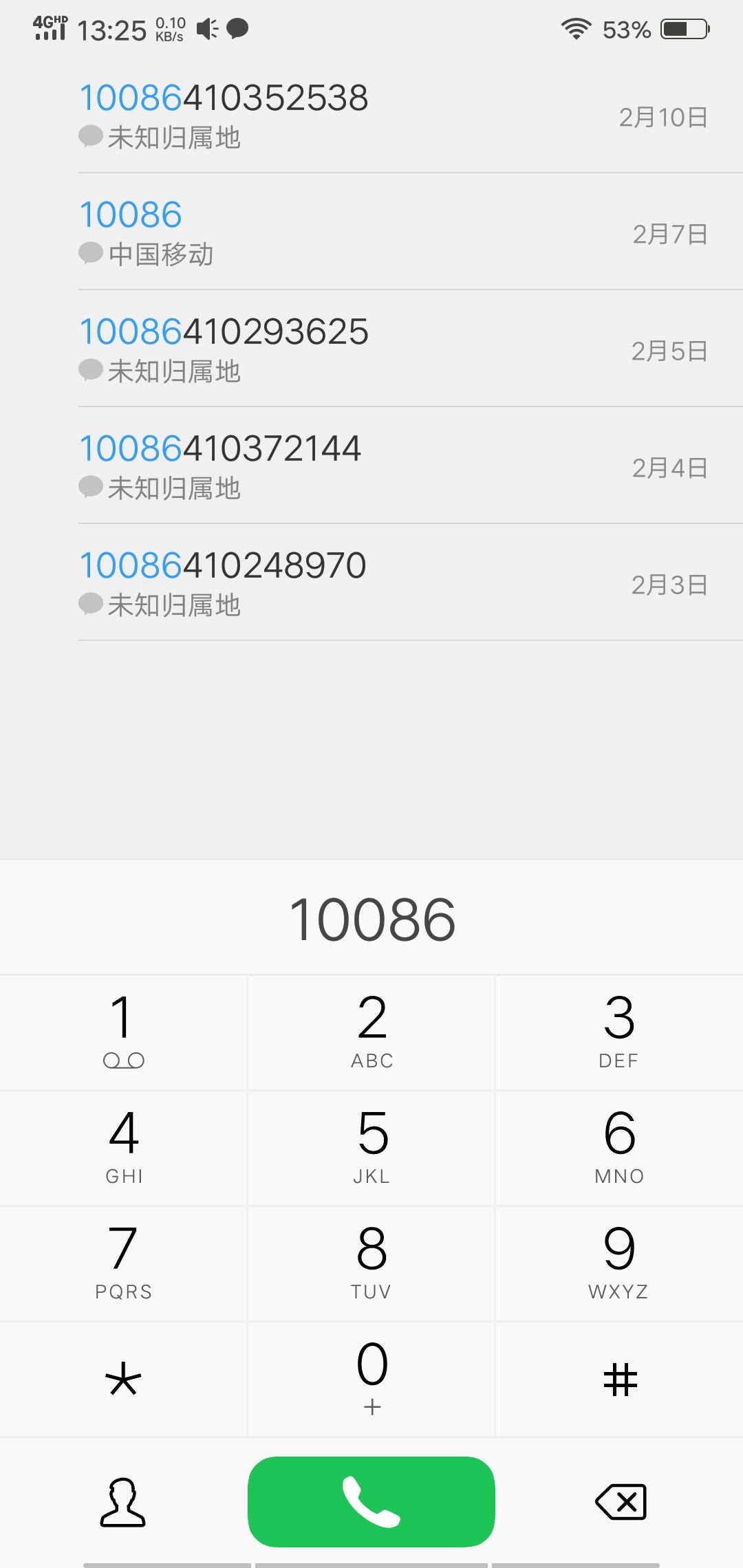743x1568 pixels.
Task: Tap keypad key 0 plus
Action: click(371, 1379)
